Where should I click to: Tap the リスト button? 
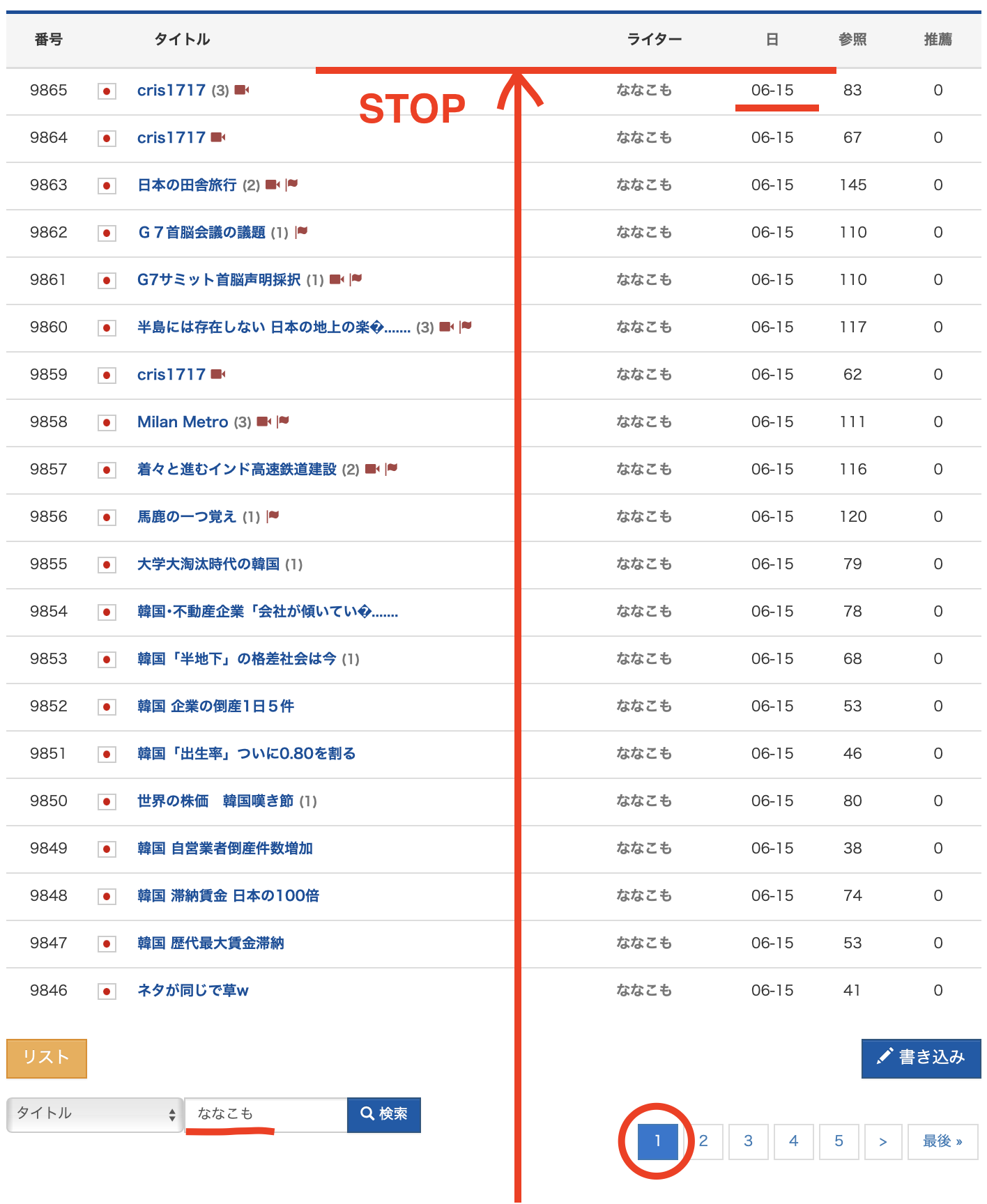47,1058
